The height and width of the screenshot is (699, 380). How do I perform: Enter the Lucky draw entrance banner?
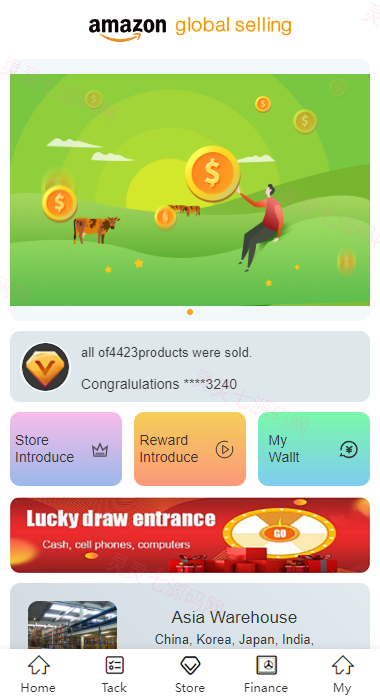[190, 535]
